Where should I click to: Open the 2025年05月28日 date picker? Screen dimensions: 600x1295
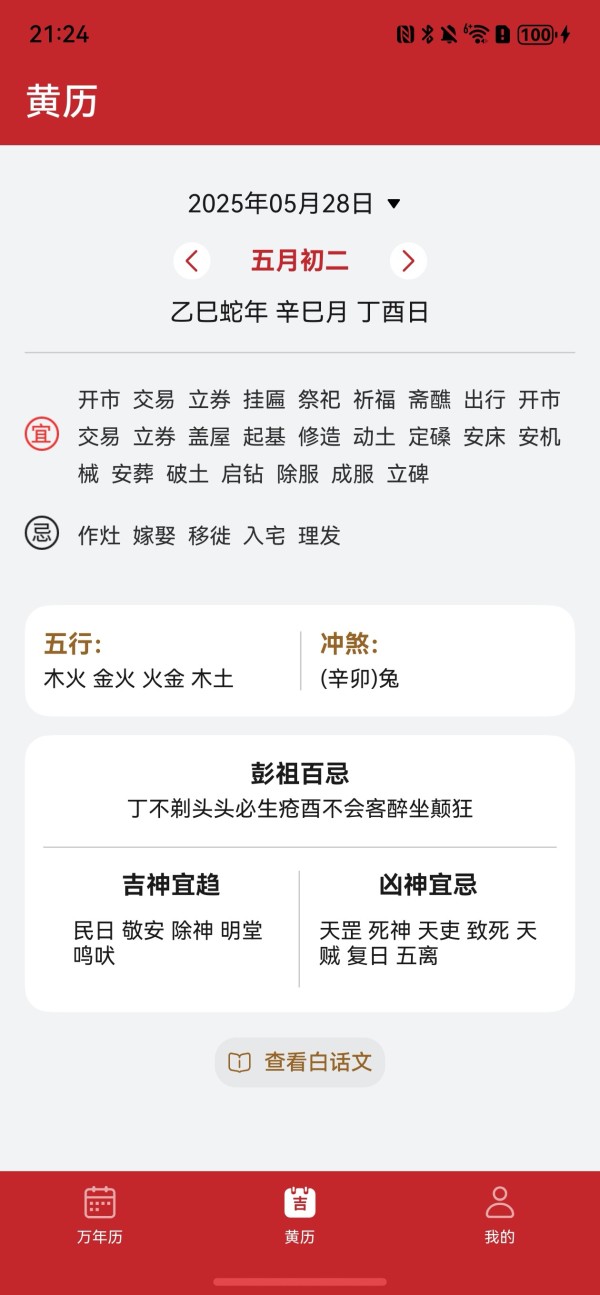[295, 204]
